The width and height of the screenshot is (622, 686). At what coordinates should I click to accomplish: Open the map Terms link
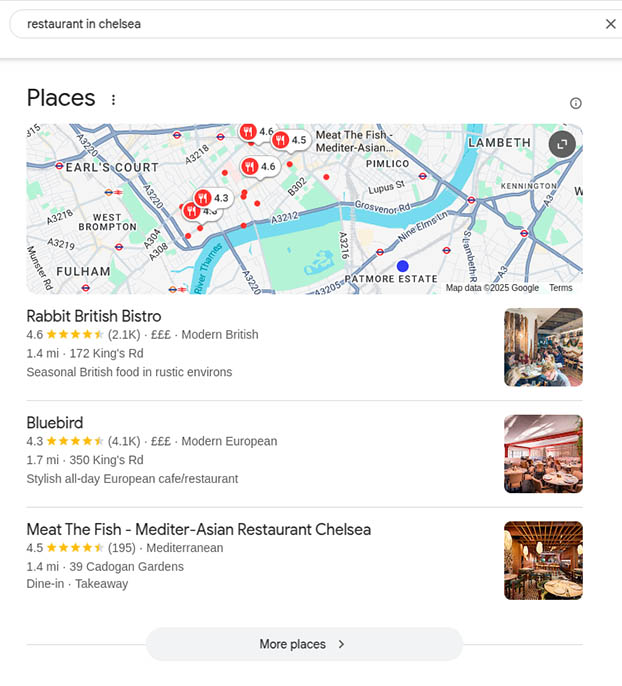click(x=560, y=288)
